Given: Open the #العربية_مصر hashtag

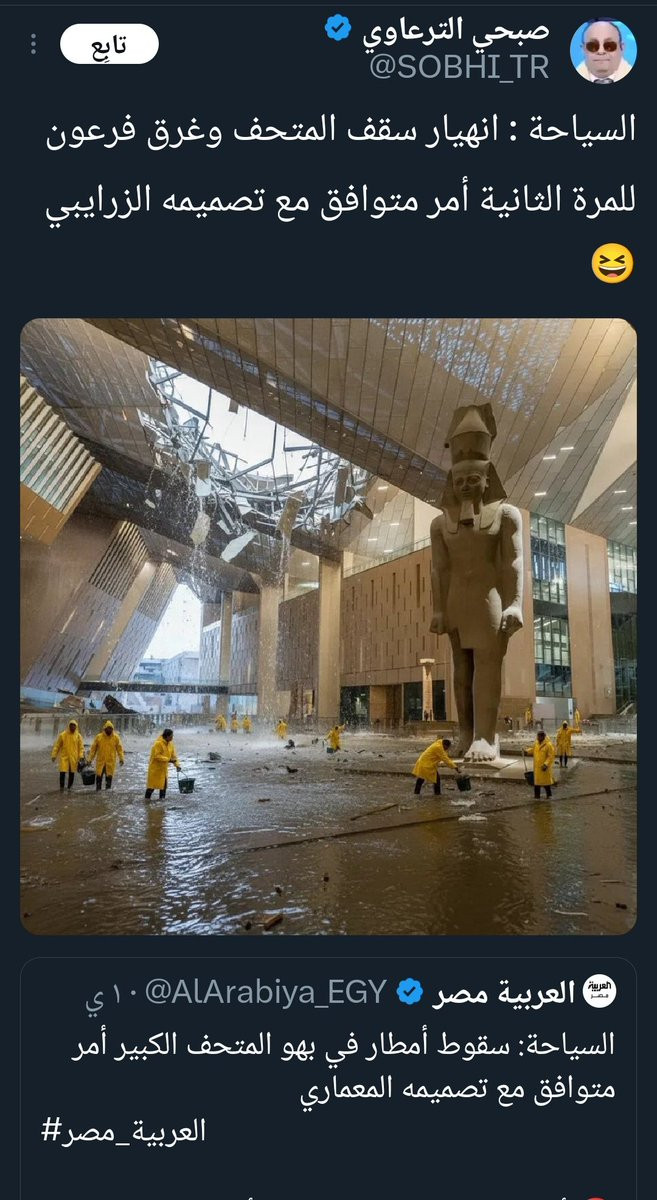Looking at the screenshot, I should (x=123, y=1131).
